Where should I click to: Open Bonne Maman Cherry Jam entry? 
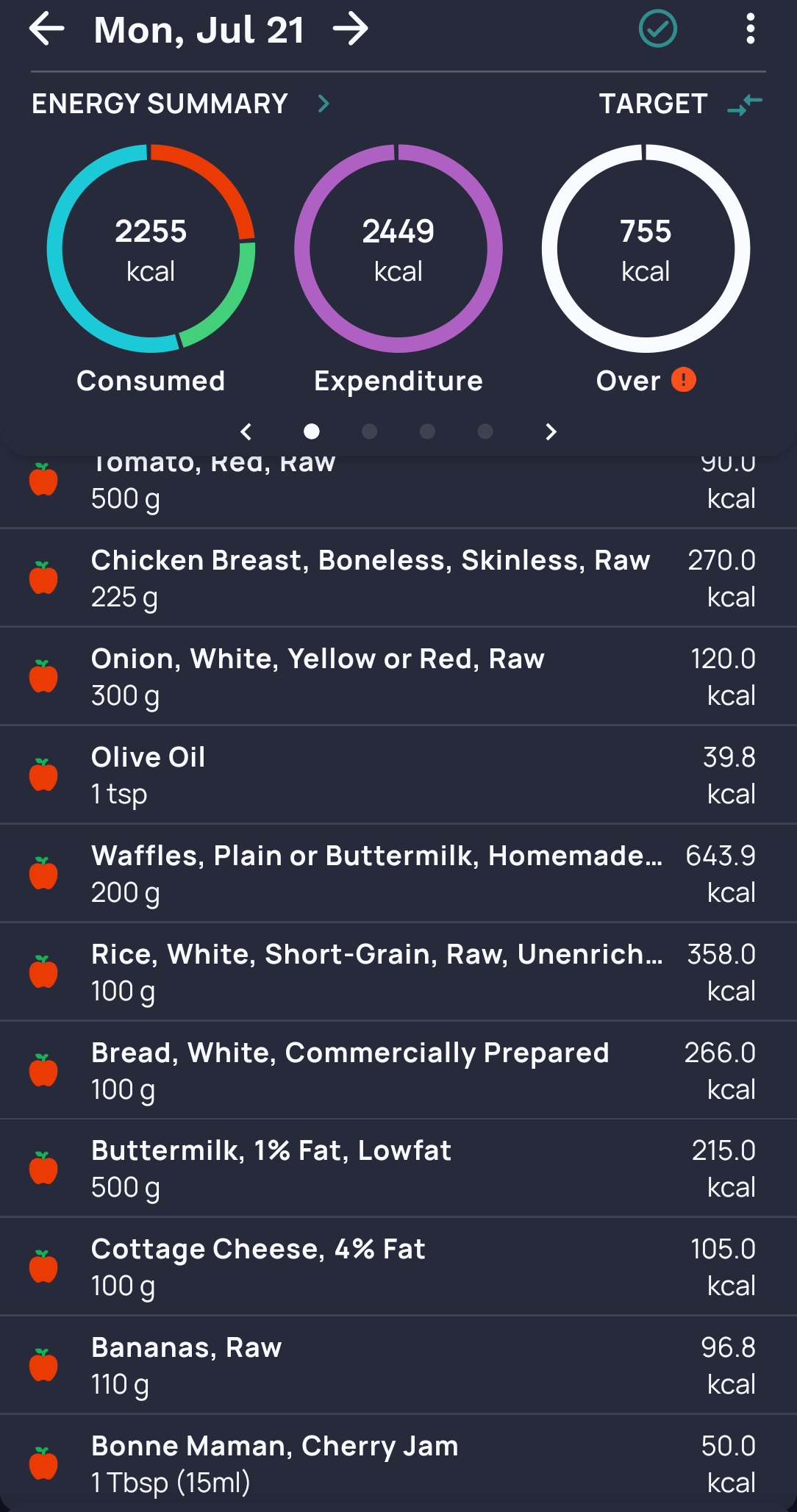(x=398, y=1464)
